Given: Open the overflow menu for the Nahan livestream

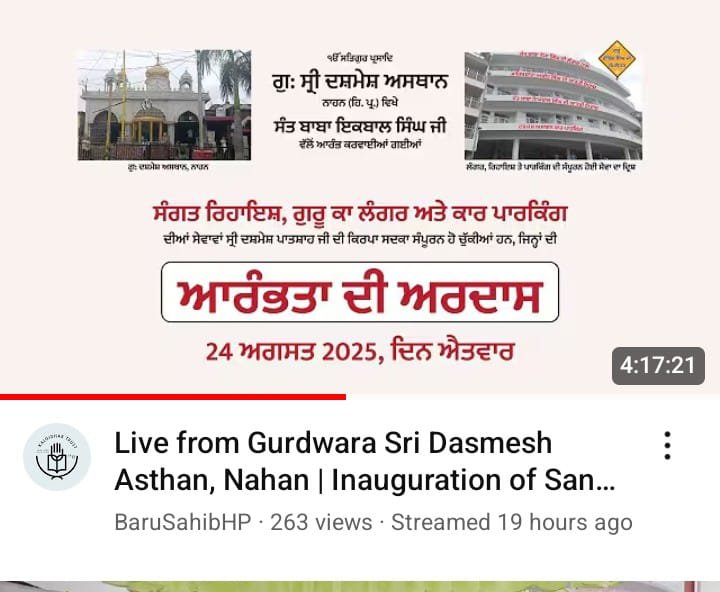Looking at the screenshot, I should 667,446.
